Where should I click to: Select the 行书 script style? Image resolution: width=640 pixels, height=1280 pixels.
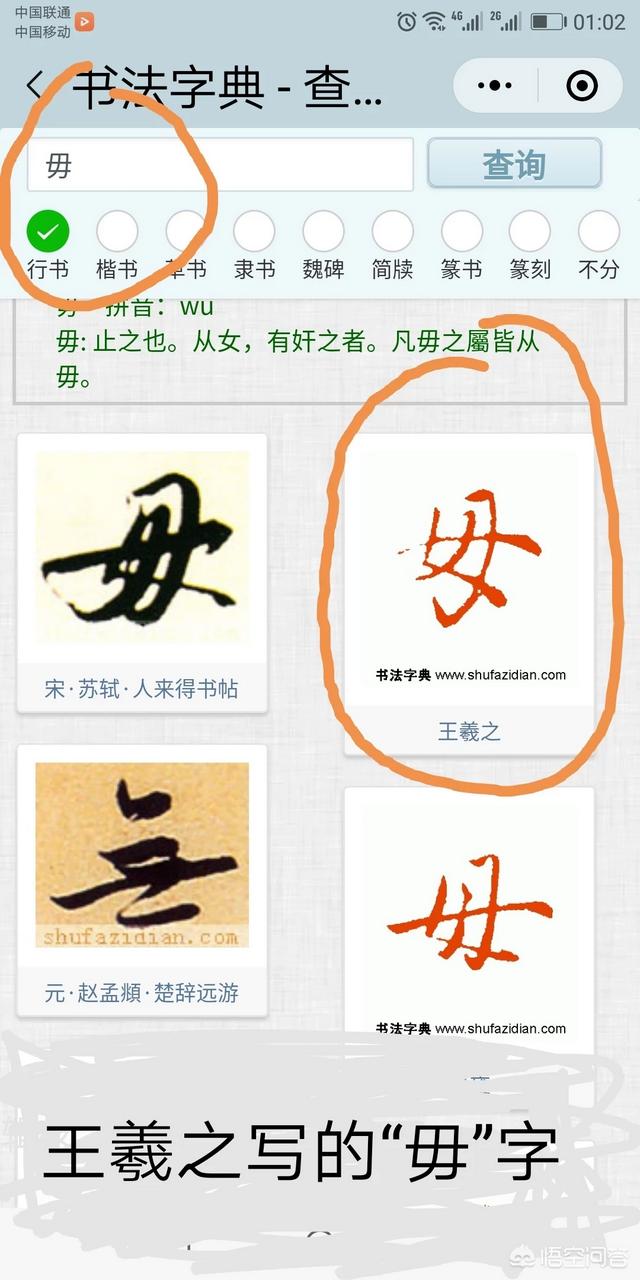(x=47, y=232)
